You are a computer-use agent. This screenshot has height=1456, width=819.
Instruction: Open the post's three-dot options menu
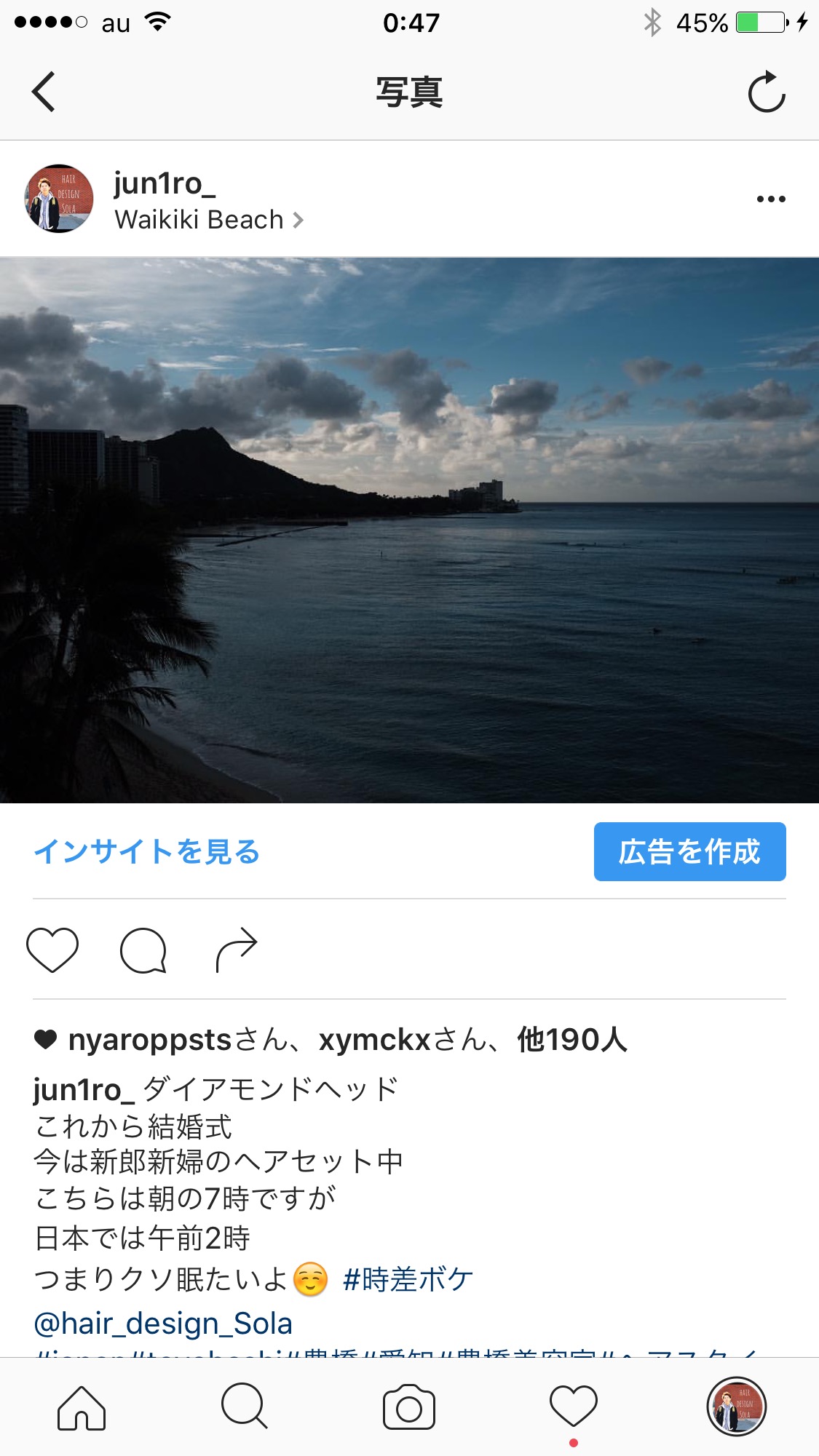[771, 199]
